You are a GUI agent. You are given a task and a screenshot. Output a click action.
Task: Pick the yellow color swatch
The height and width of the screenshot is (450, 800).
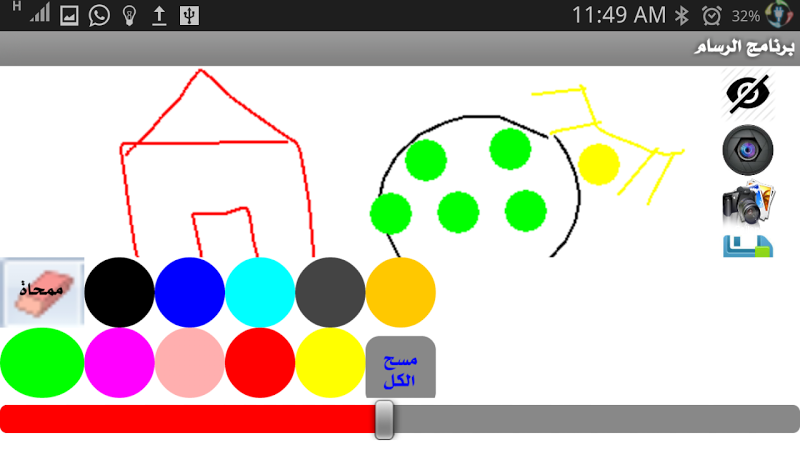click(x=330, y=362)
